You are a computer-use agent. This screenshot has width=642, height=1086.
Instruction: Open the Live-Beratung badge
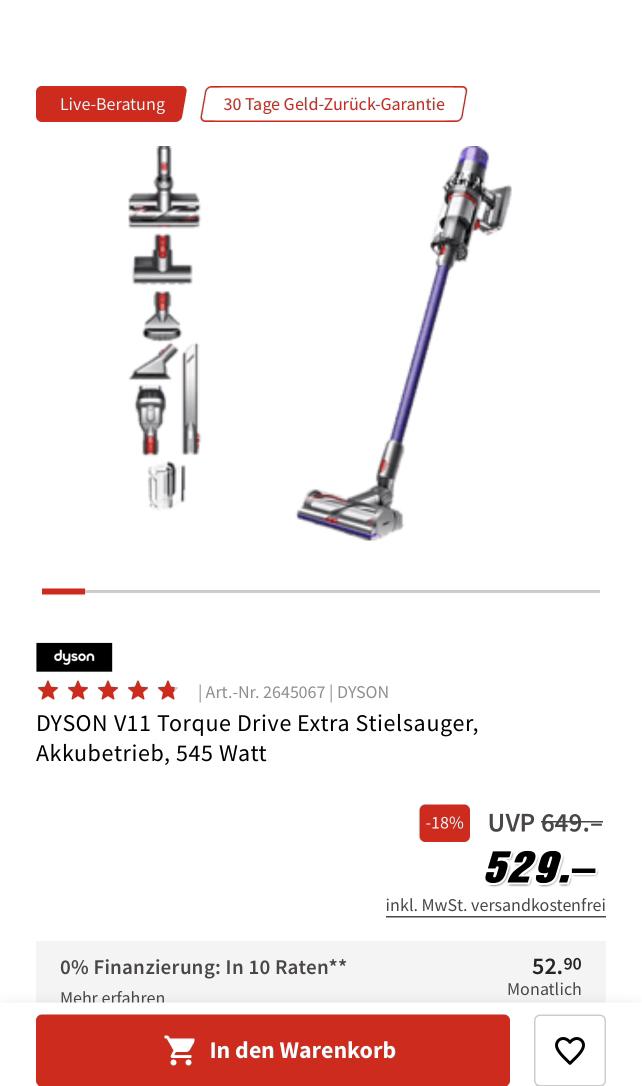[112, 104]
